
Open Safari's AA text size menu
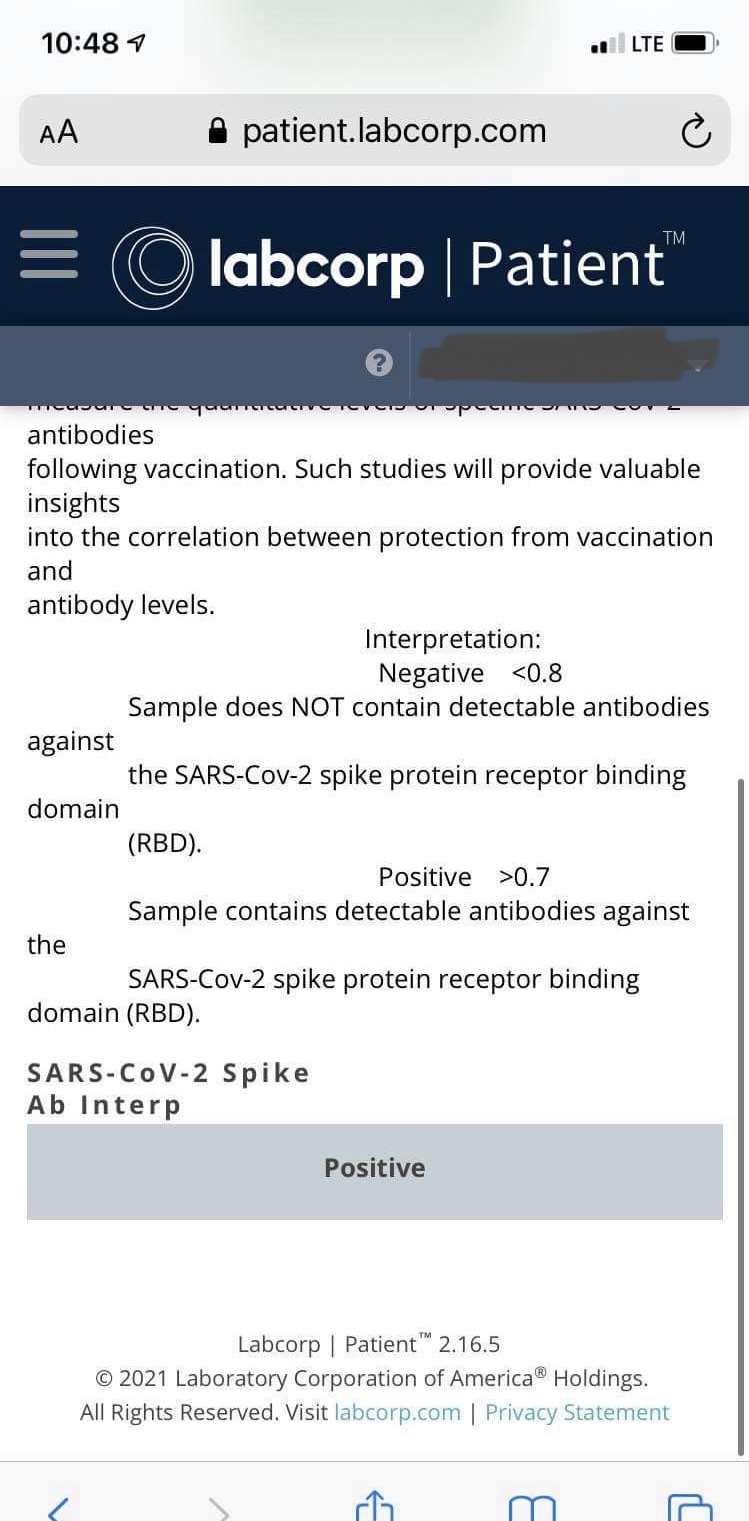pyautogui.click(x=59, y=131)
